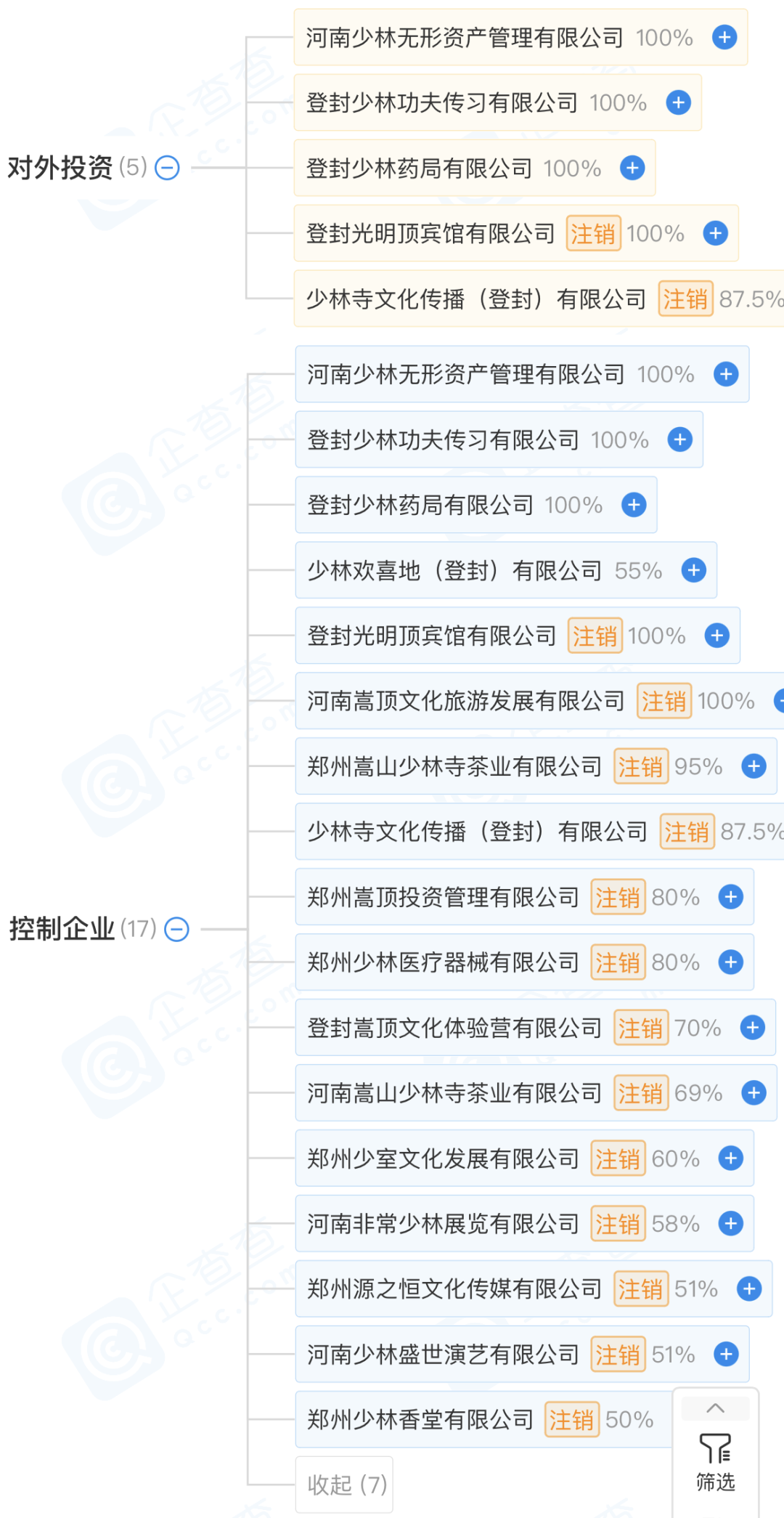Expand 少林欢喜地（登封）有限公司 with its plus icon
784x1518 pixels.
pyautogui.click(x=694, y=570)
